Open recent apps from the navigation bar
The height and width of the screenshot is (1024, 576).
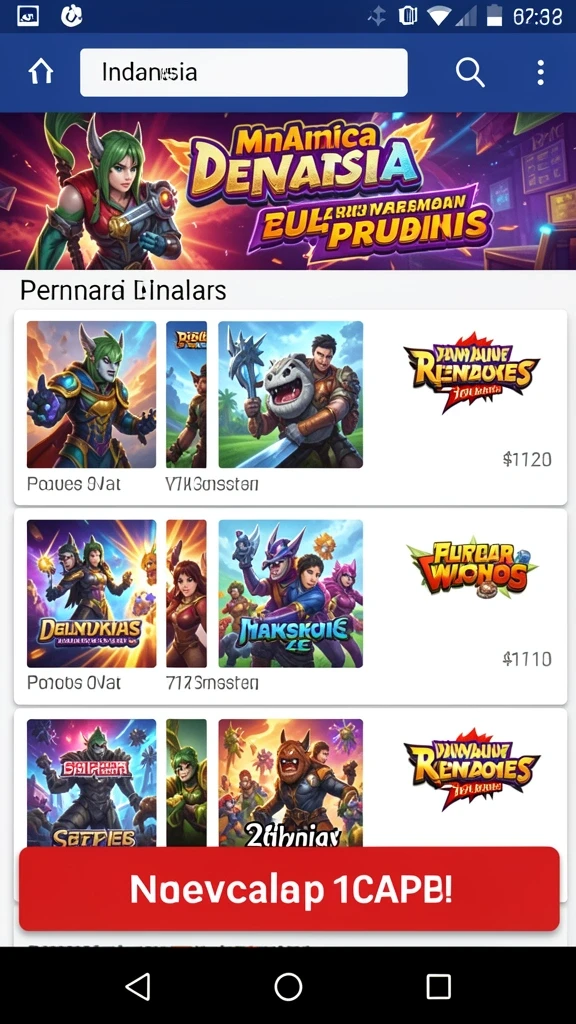[438, 985]
